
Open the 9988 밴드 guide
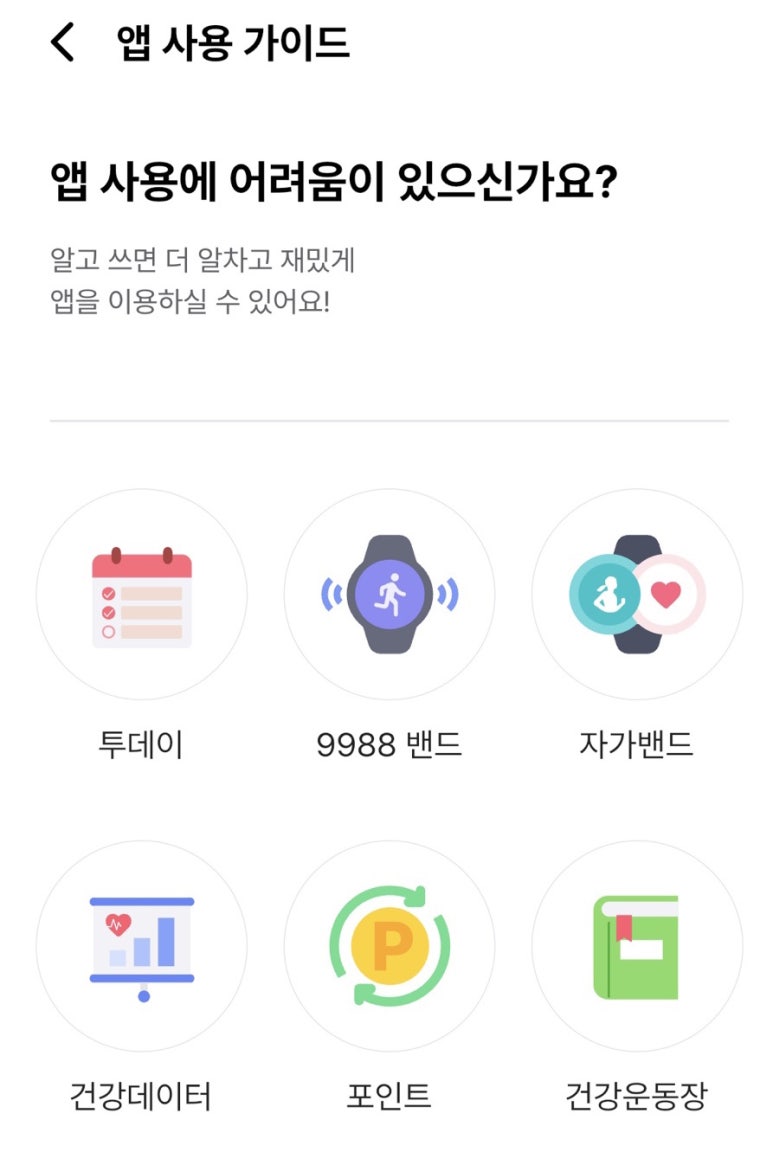pos(389,594)
